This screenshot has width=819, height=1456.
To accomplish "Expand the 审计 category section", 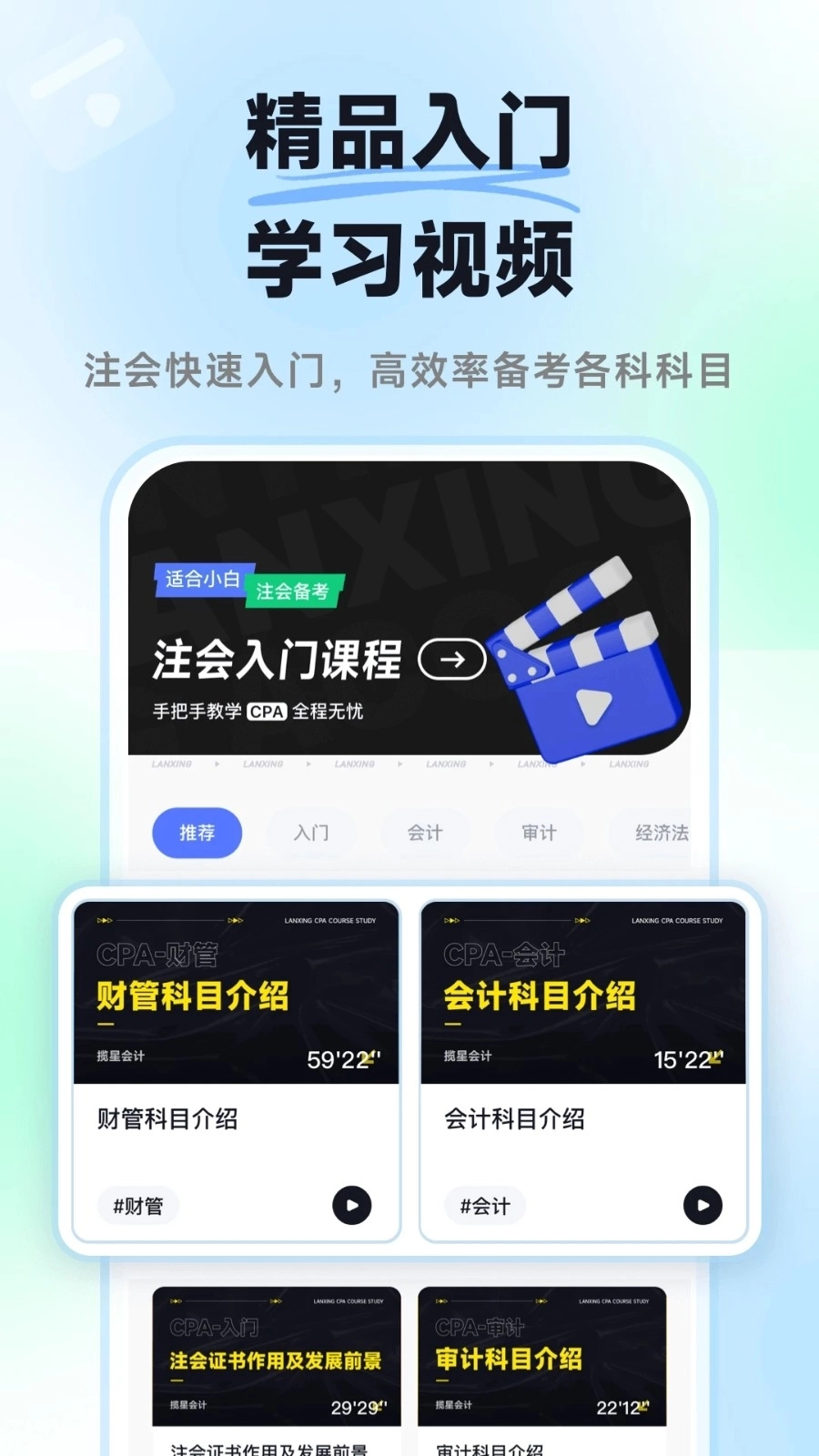I will pos(538,833).
